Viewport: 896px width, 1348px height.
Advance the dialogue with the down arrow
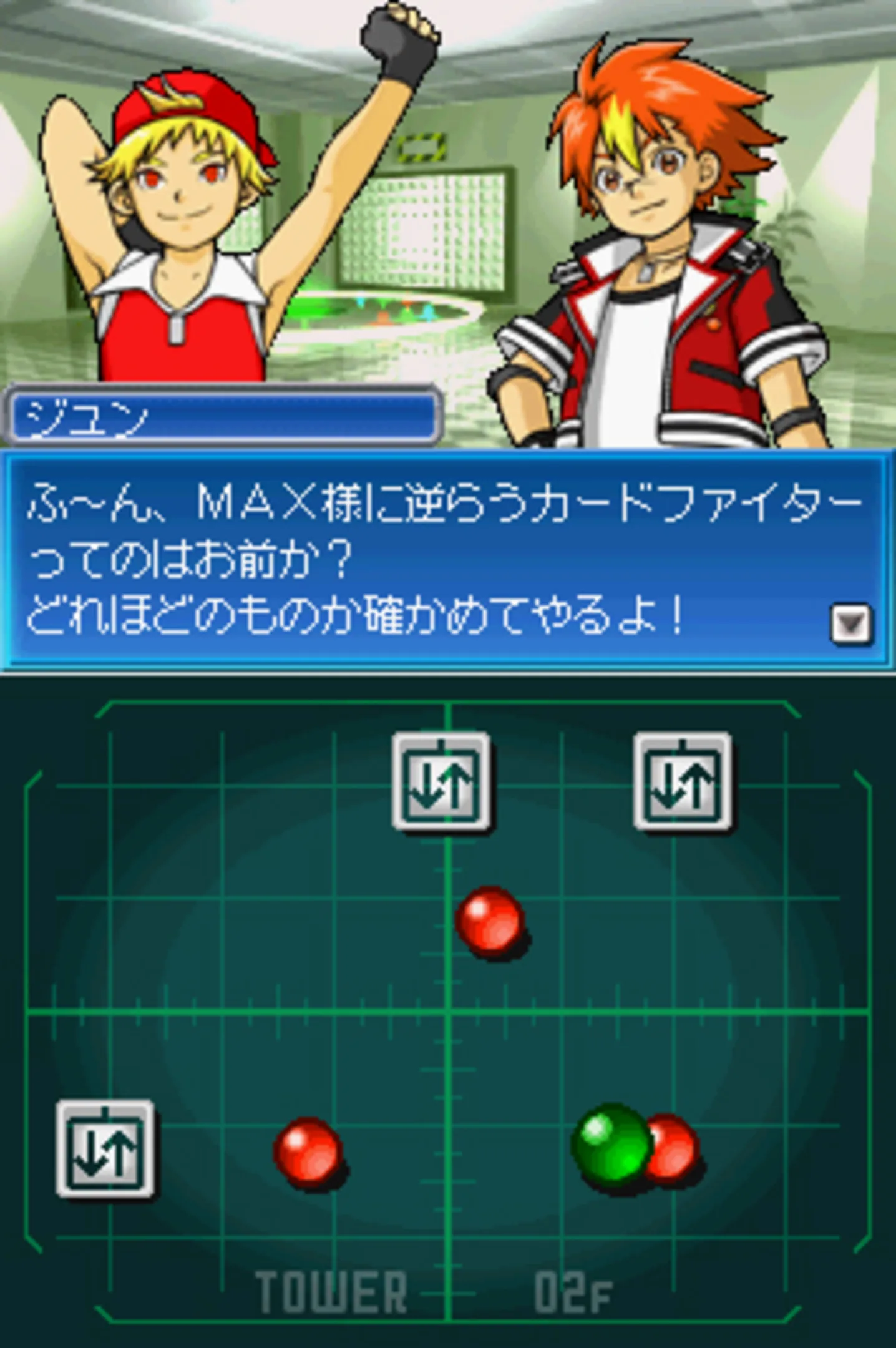coord(851,623)
